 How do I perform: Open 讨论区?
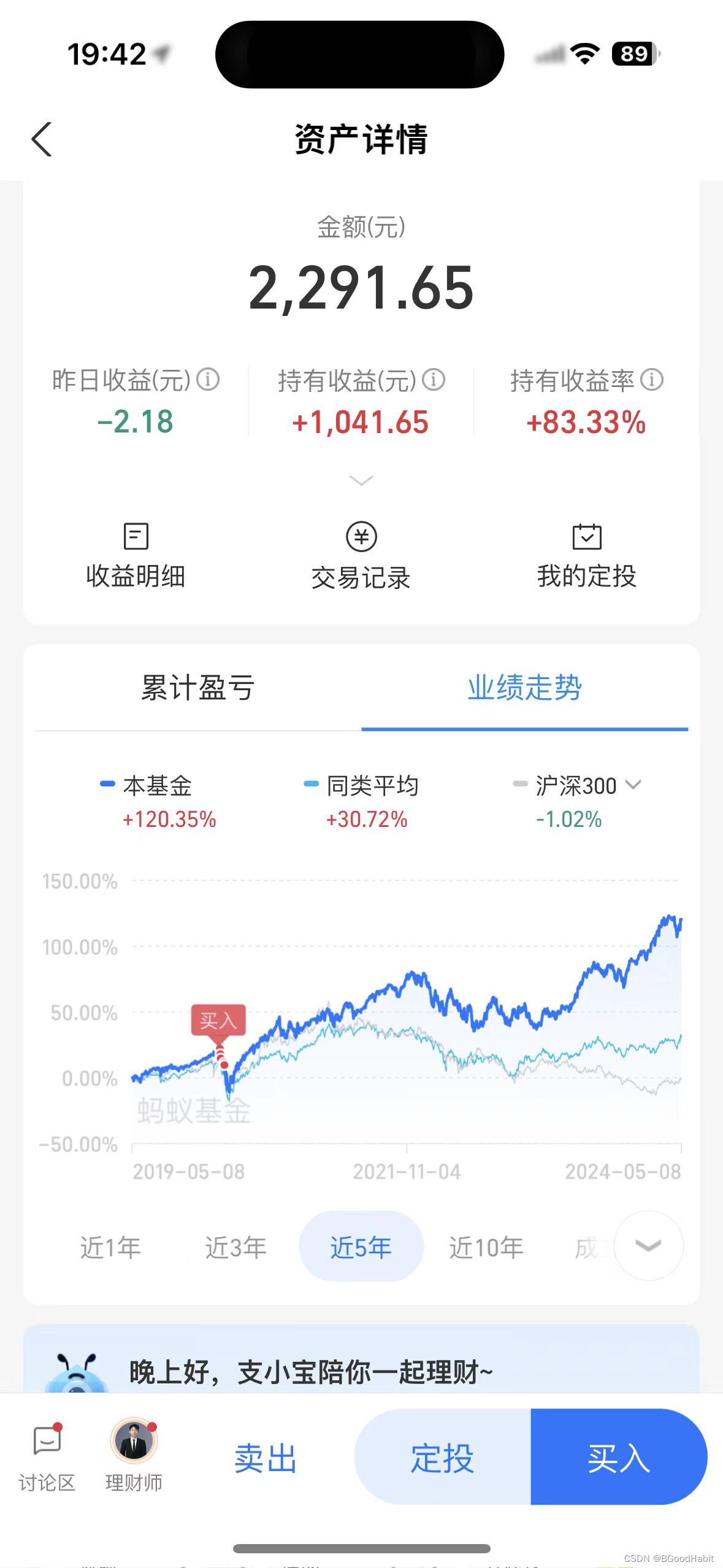[47, 1457]
